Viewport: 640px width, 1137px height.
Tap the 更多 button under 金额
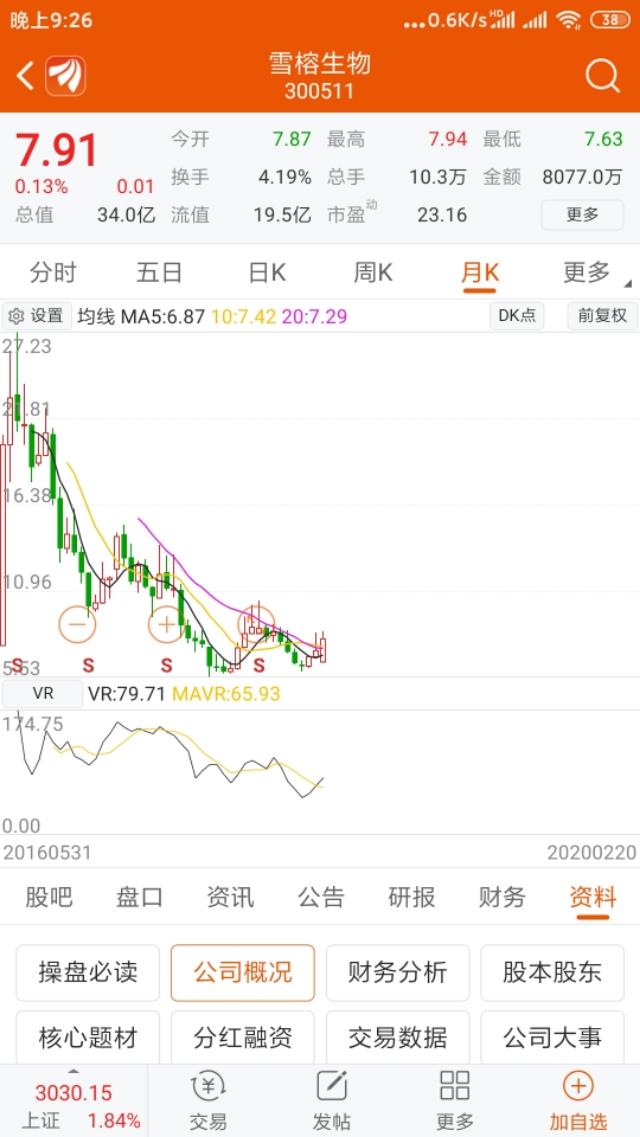tap(582, 214)
